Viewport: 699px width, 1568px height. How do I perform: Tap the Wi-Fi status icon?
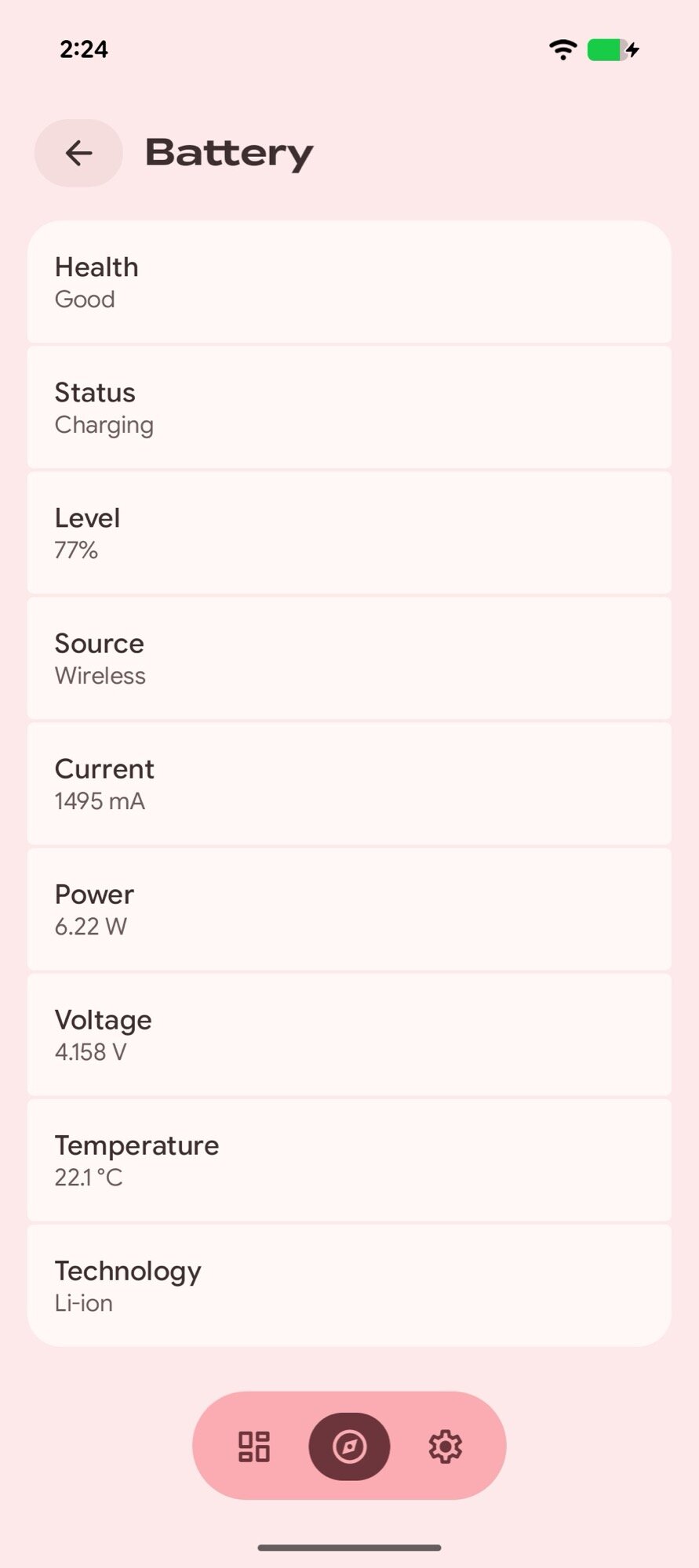tap(562, 49)
